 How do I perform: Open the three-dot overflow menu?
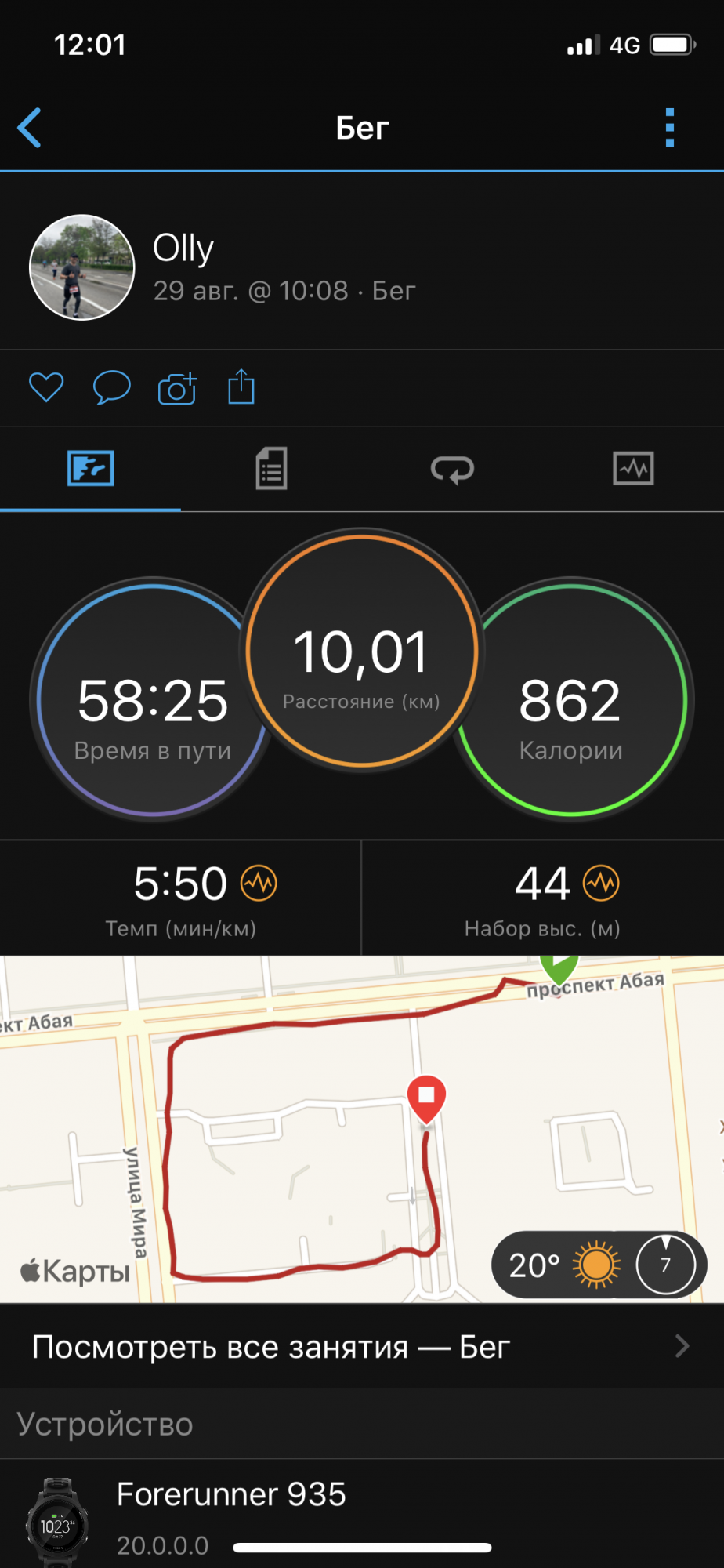pyautogui.click(x=669, y=128)
